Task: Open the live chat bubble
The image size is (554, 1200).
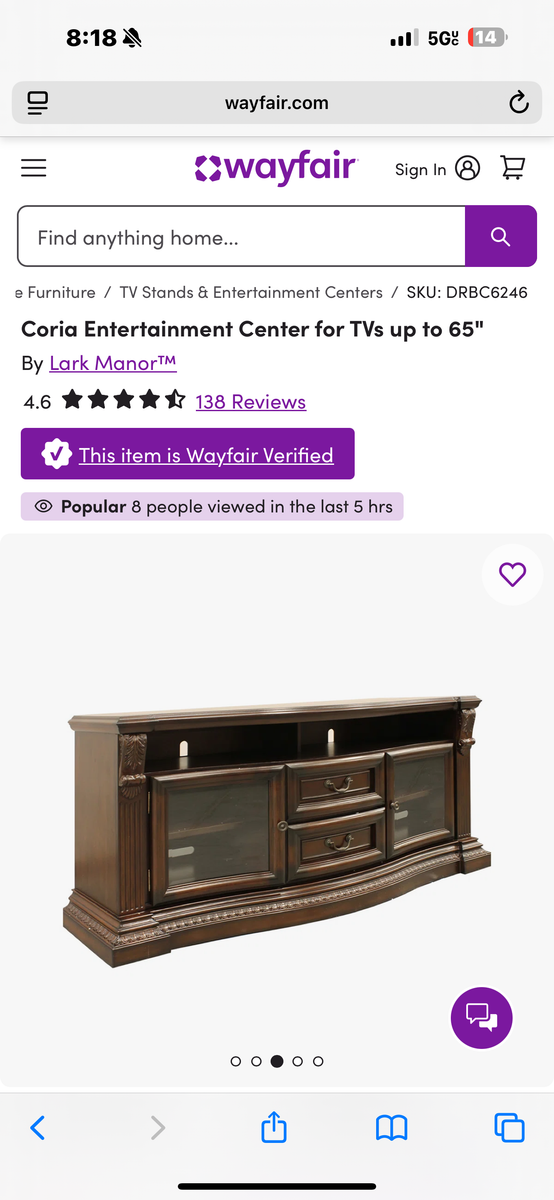Action: (482, 1018)
